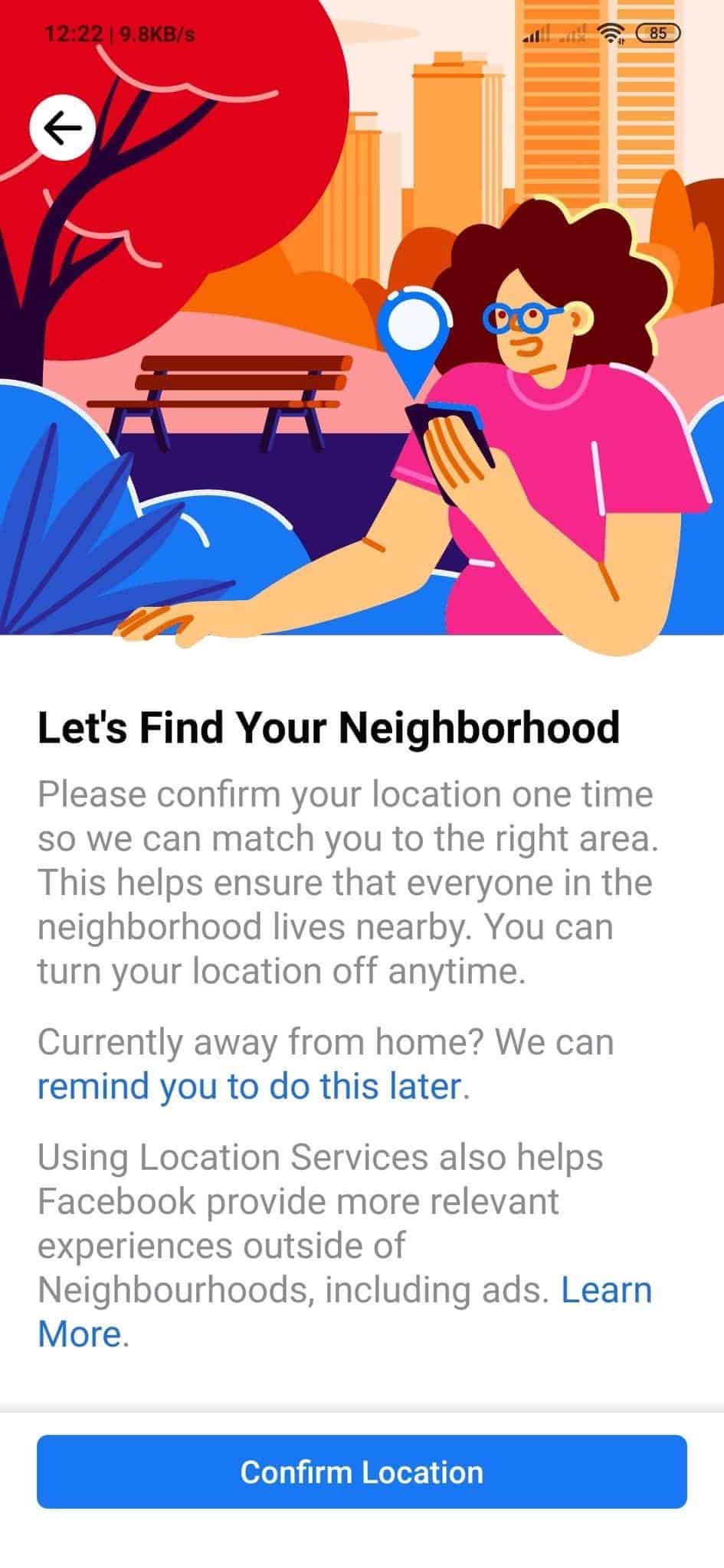
Task: Go back using the arrow icon
Action: tap(62, 128)
